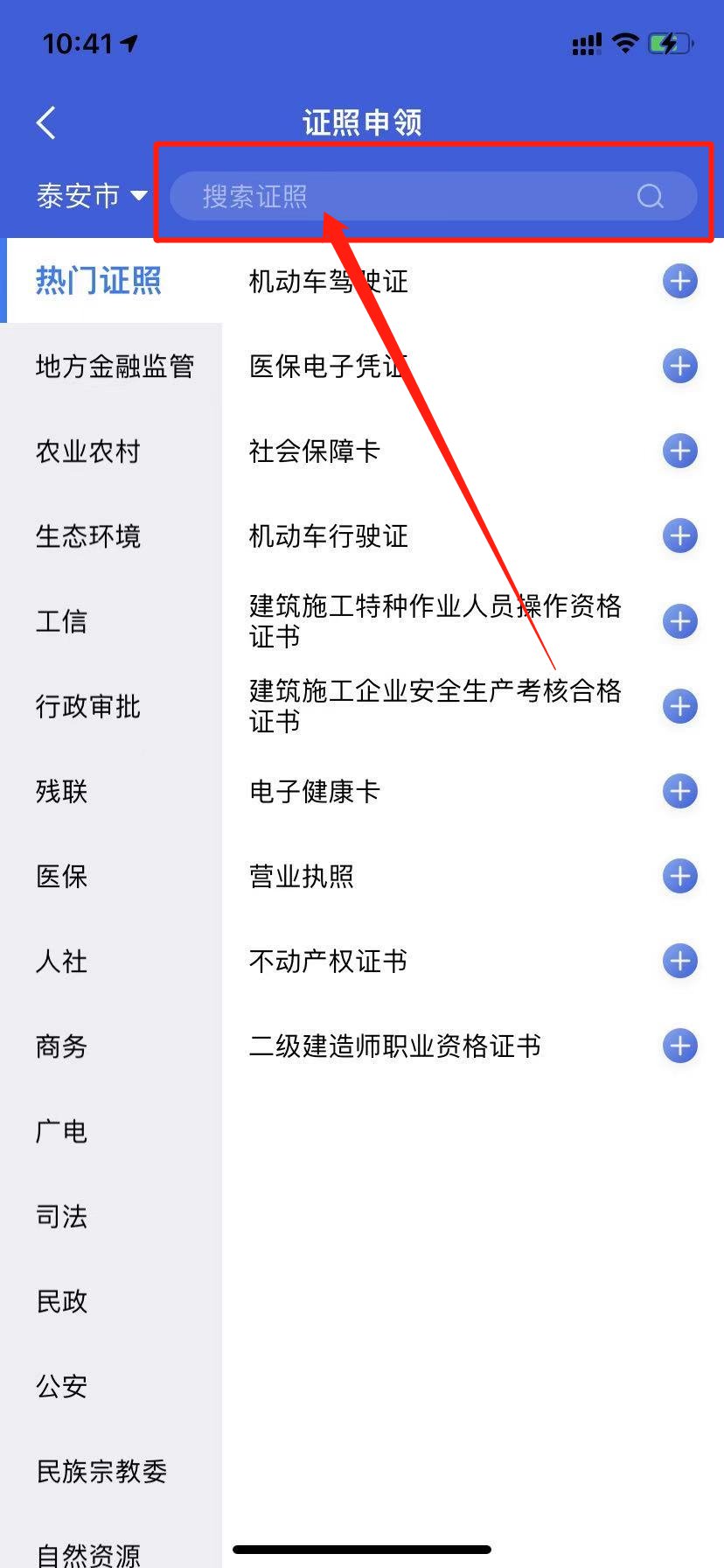The height and width of the screenshot is (1568, 724).
Task: Add 医保电子凭证 with plus icon
Action: (679, 367)
